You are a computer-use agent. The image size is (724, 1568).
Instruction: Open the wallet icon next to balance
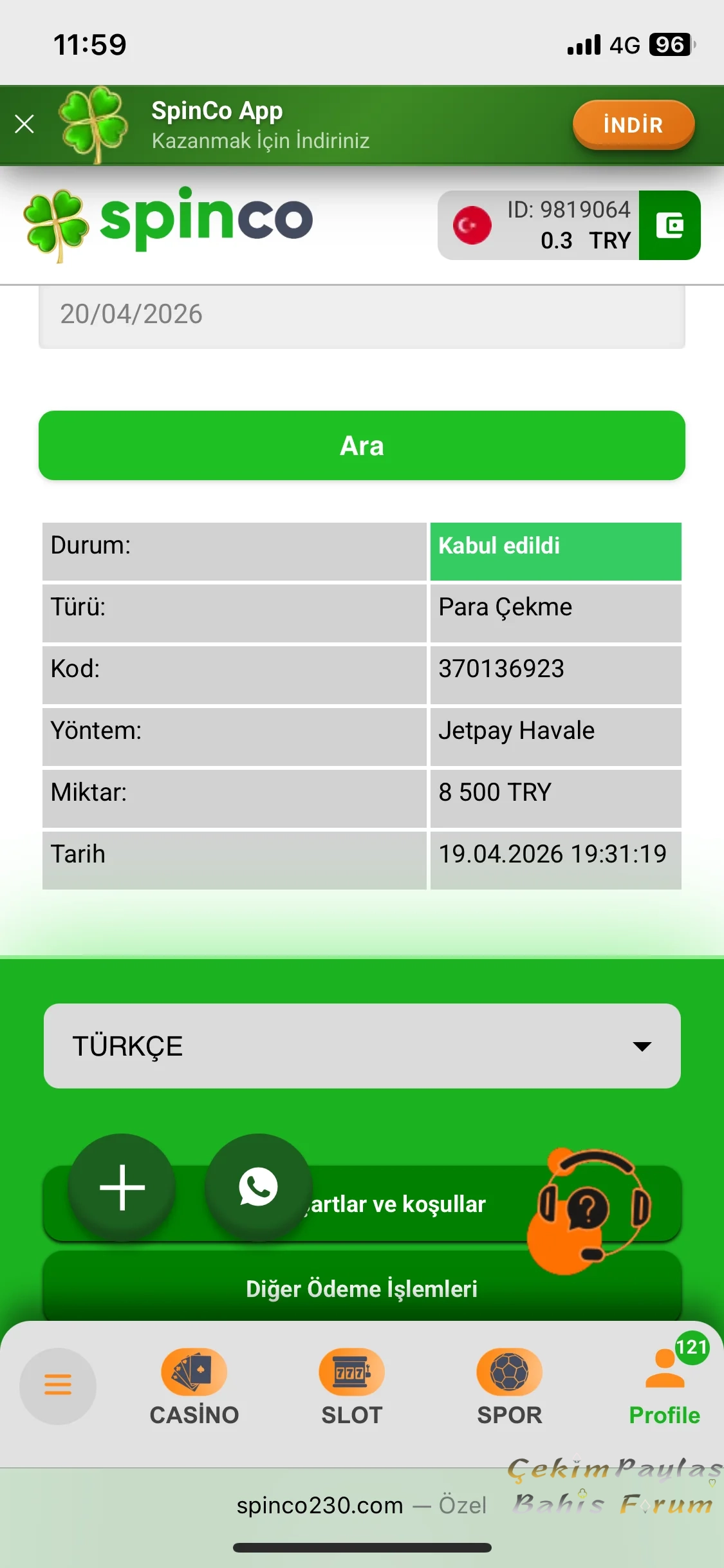[x=669, y=225]
